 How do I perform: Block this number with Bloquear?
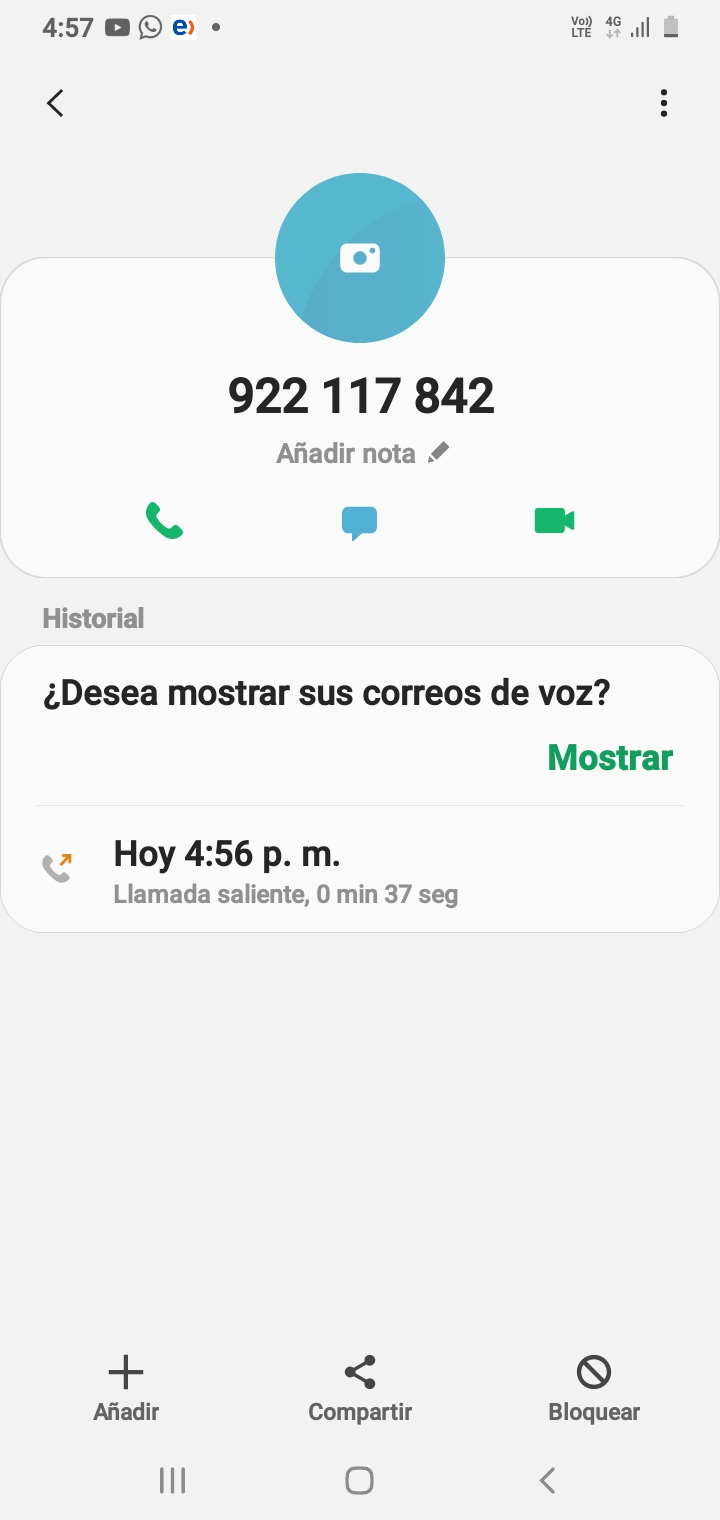pos(594,1388)
